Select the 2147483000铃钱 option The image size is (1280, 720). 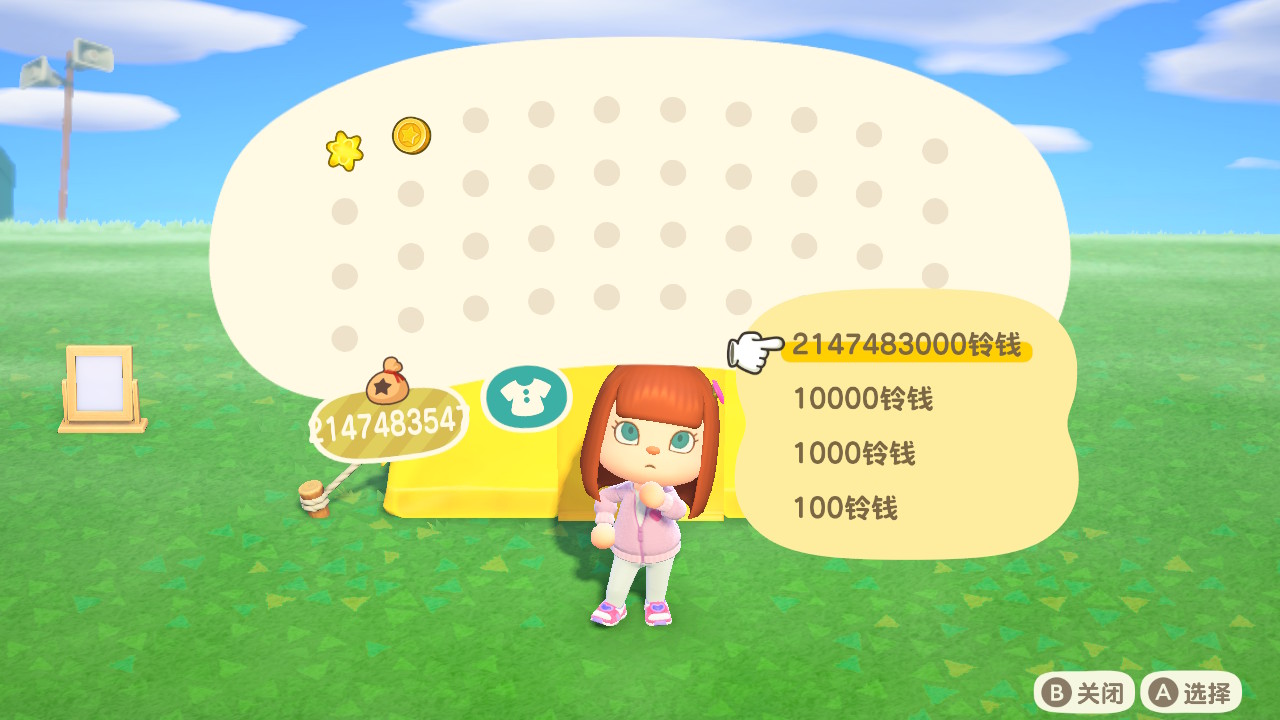pyautogui.click(x=906, y=346)
